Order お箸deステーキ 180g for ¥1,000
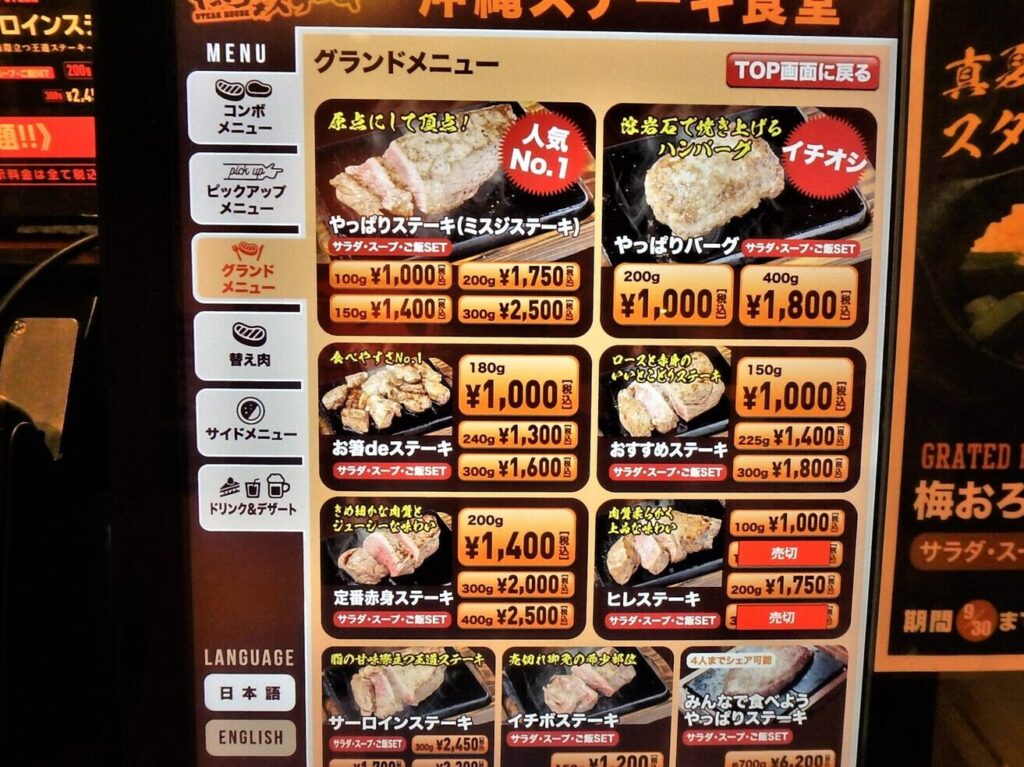The width and height of the screenshot is (1024, 767). pyautogui.click(x=519, y=386)
